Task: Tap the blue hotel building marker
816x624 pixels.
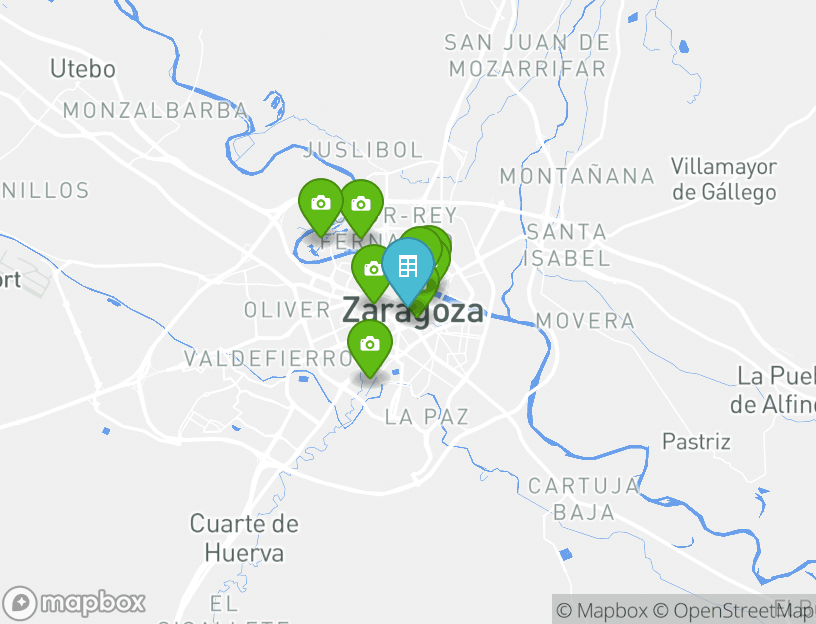Action: (x=407, y=266)
